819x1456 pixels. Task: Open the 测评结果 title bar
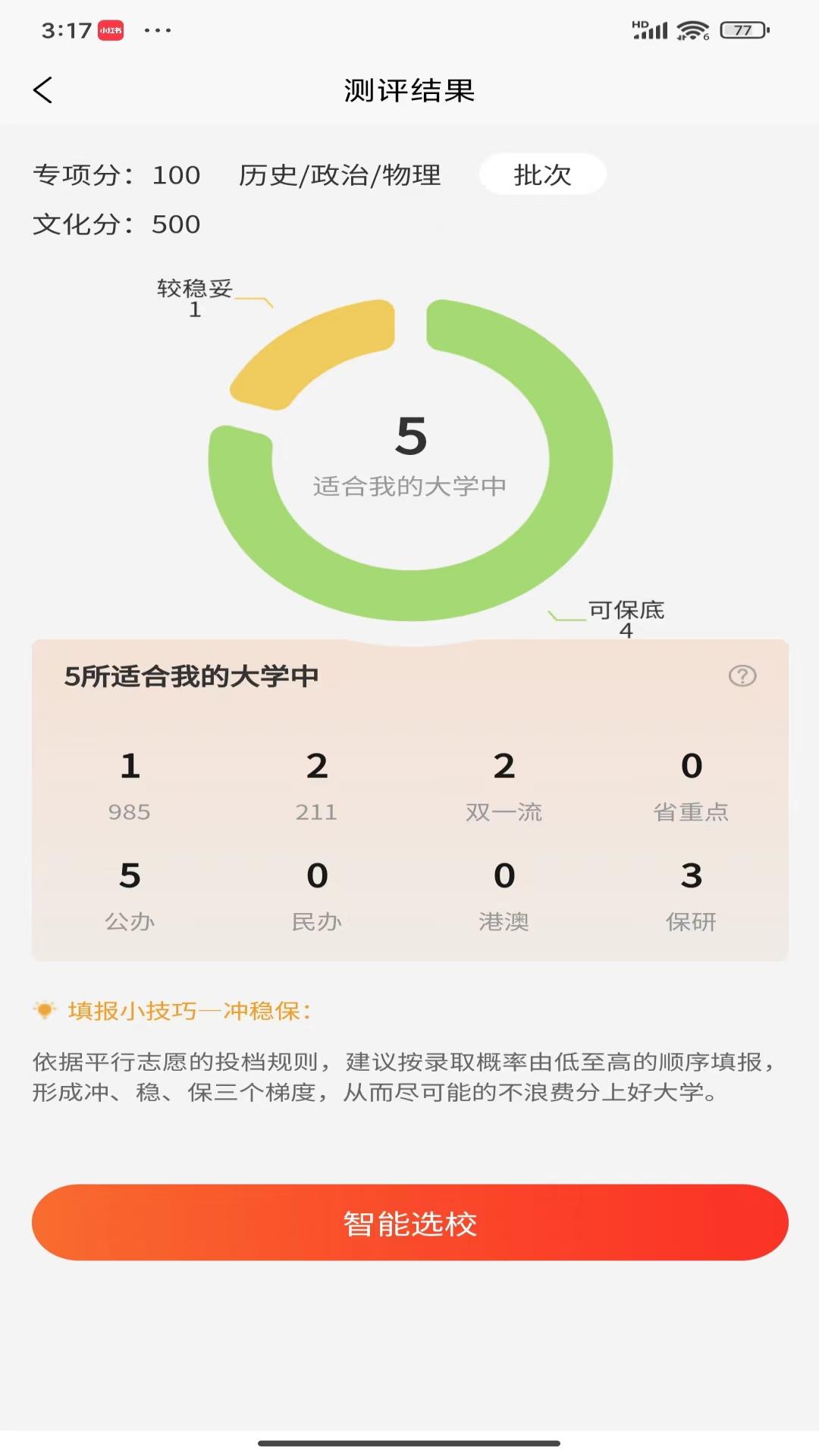[x=409, y=89]
